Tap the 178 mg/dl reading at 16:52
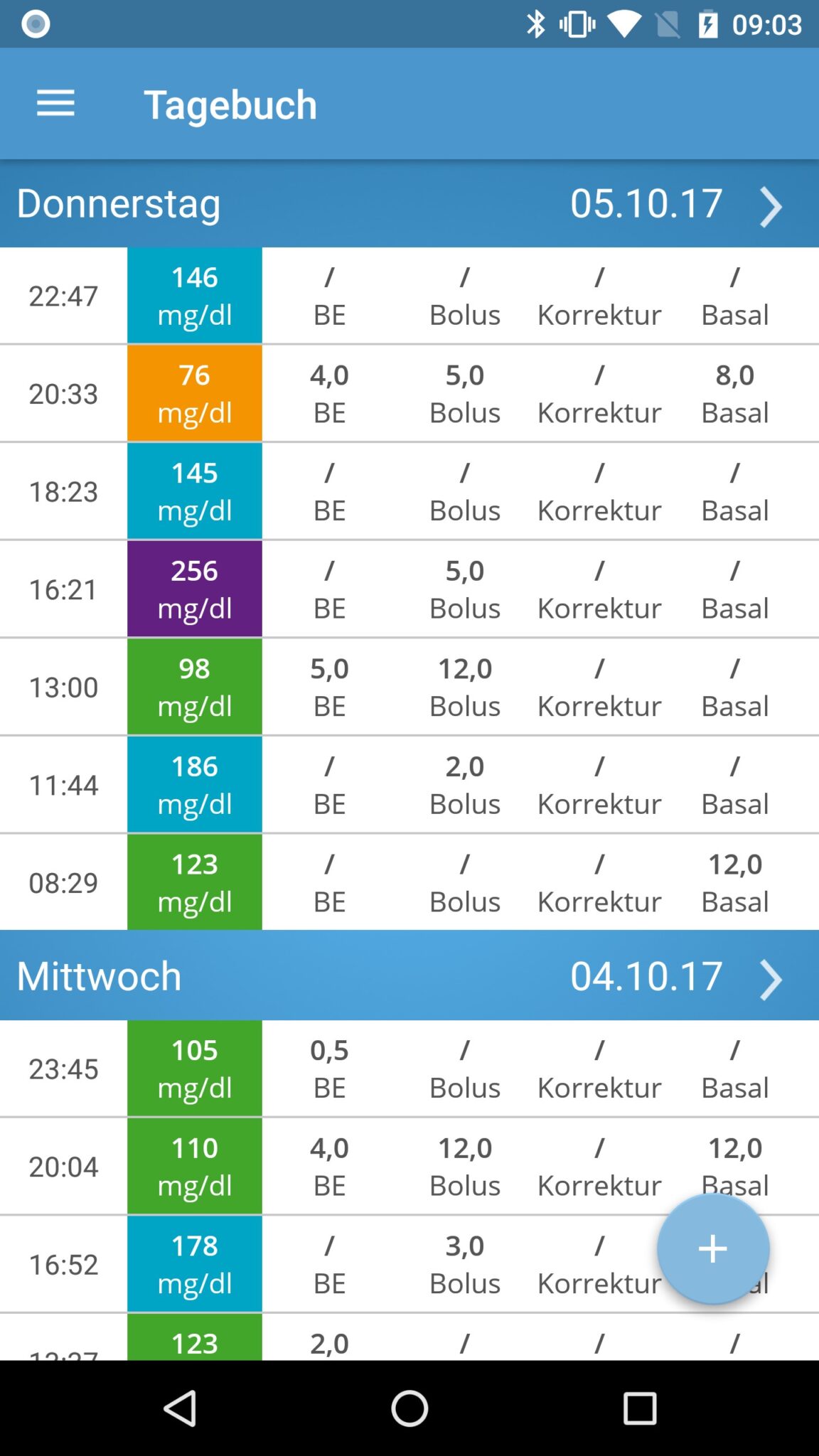The image size is (819, 1456). (195, 1264)
